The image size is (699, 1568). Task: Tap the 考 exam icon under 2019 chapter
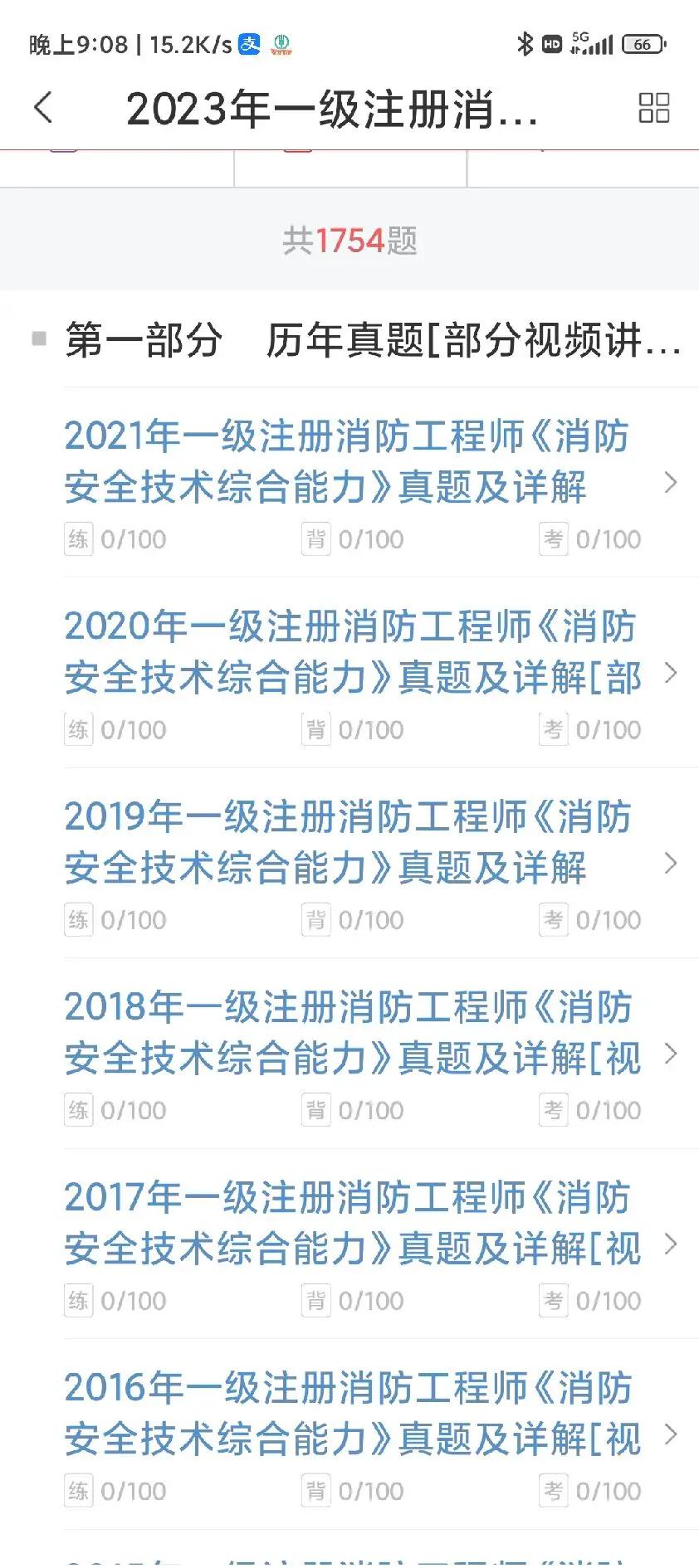(x=553, y=919)
